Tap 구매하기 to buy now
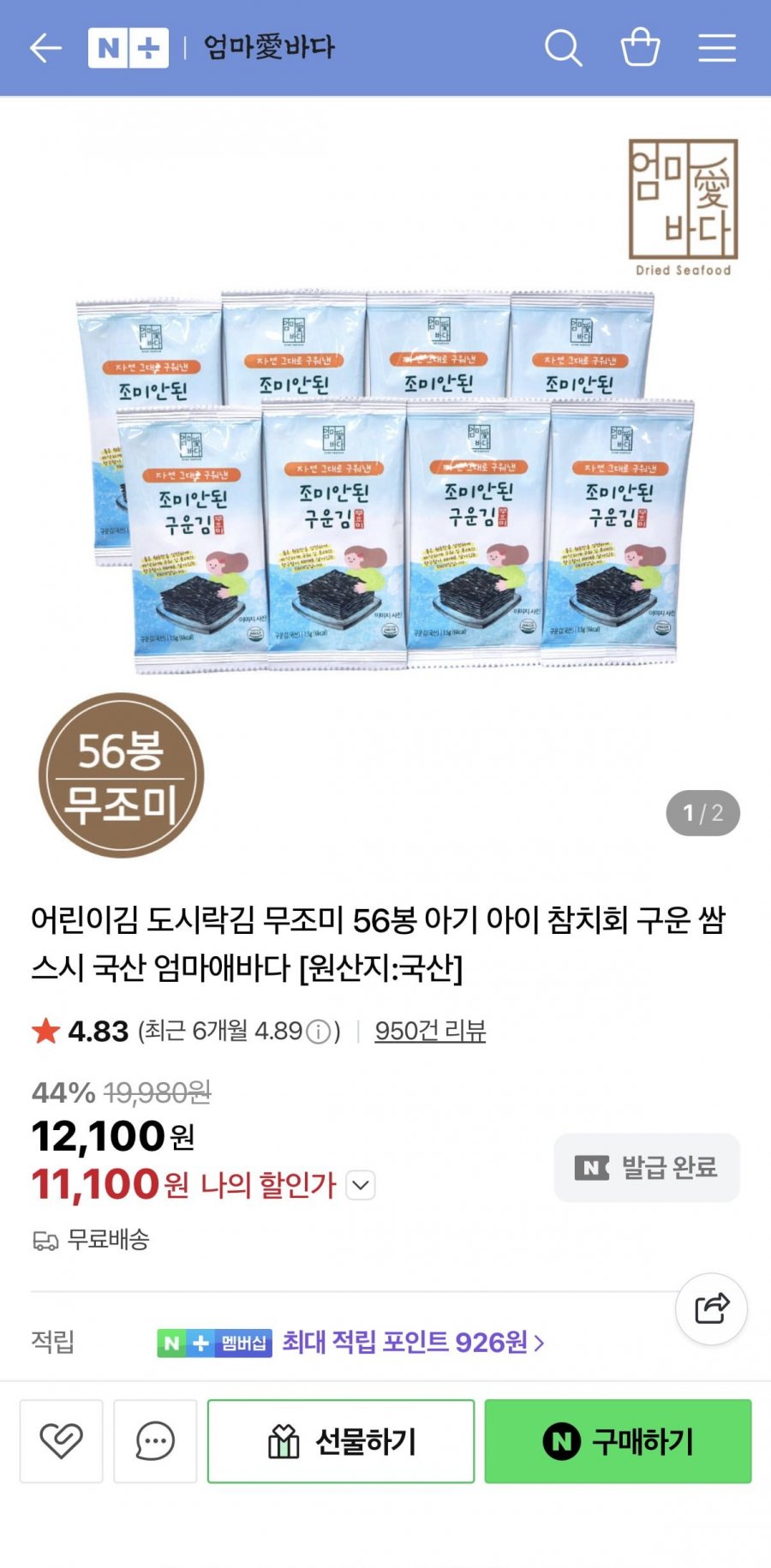The image size is (771, 1568). pos(618,1441)
